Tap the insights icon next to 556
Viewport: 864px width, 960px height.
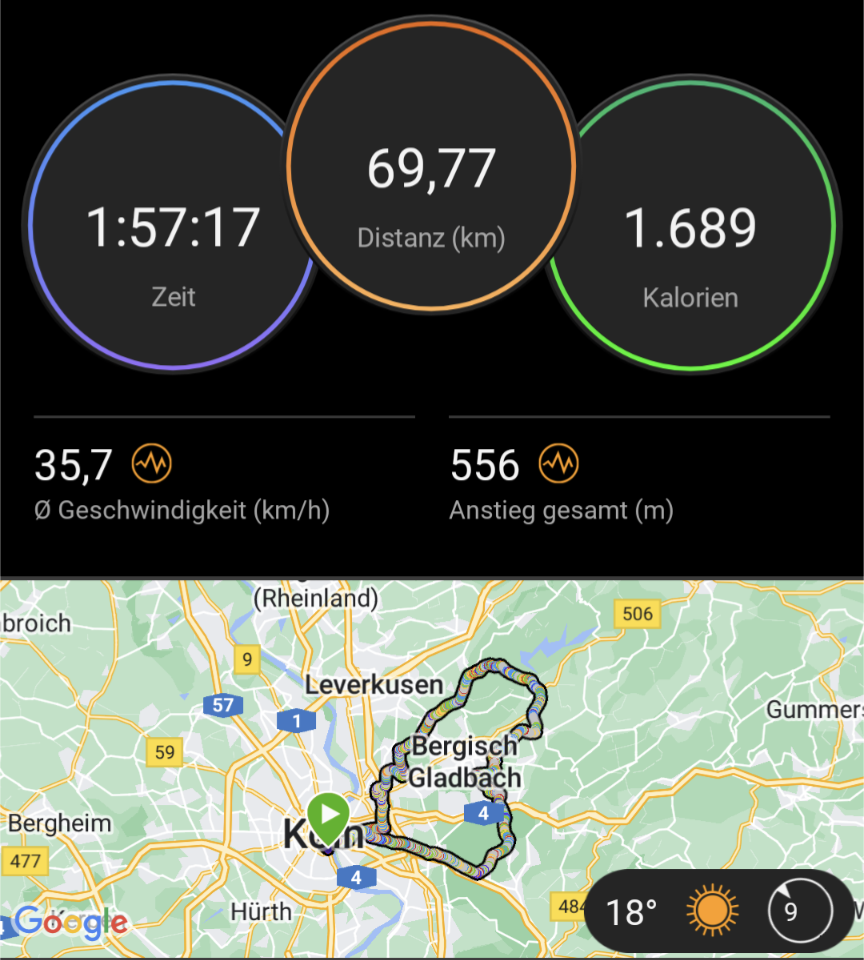(x=559, y=464)
